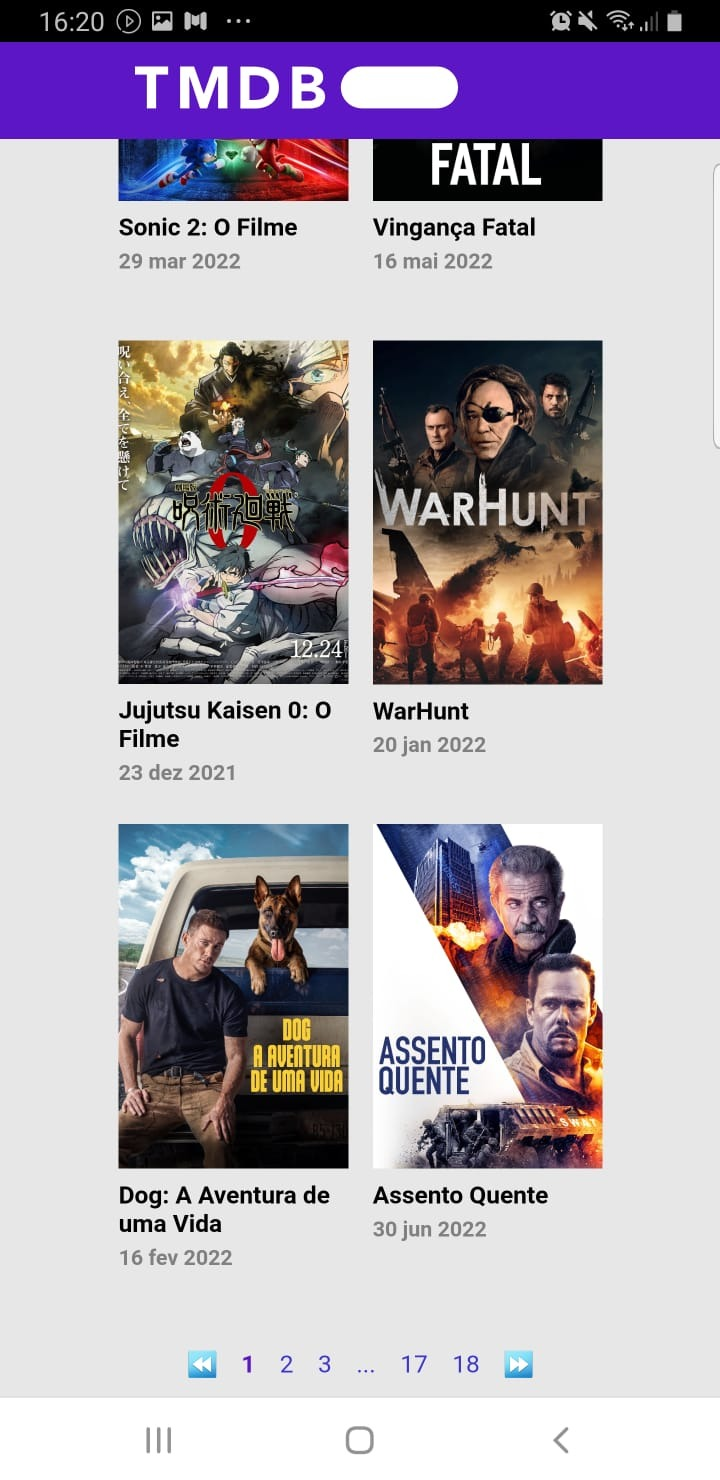Viewport: 720px width, 1480px height.
Task: Open the Jujutsu Kaisen 0 movie poster
Action: [233, 512]
